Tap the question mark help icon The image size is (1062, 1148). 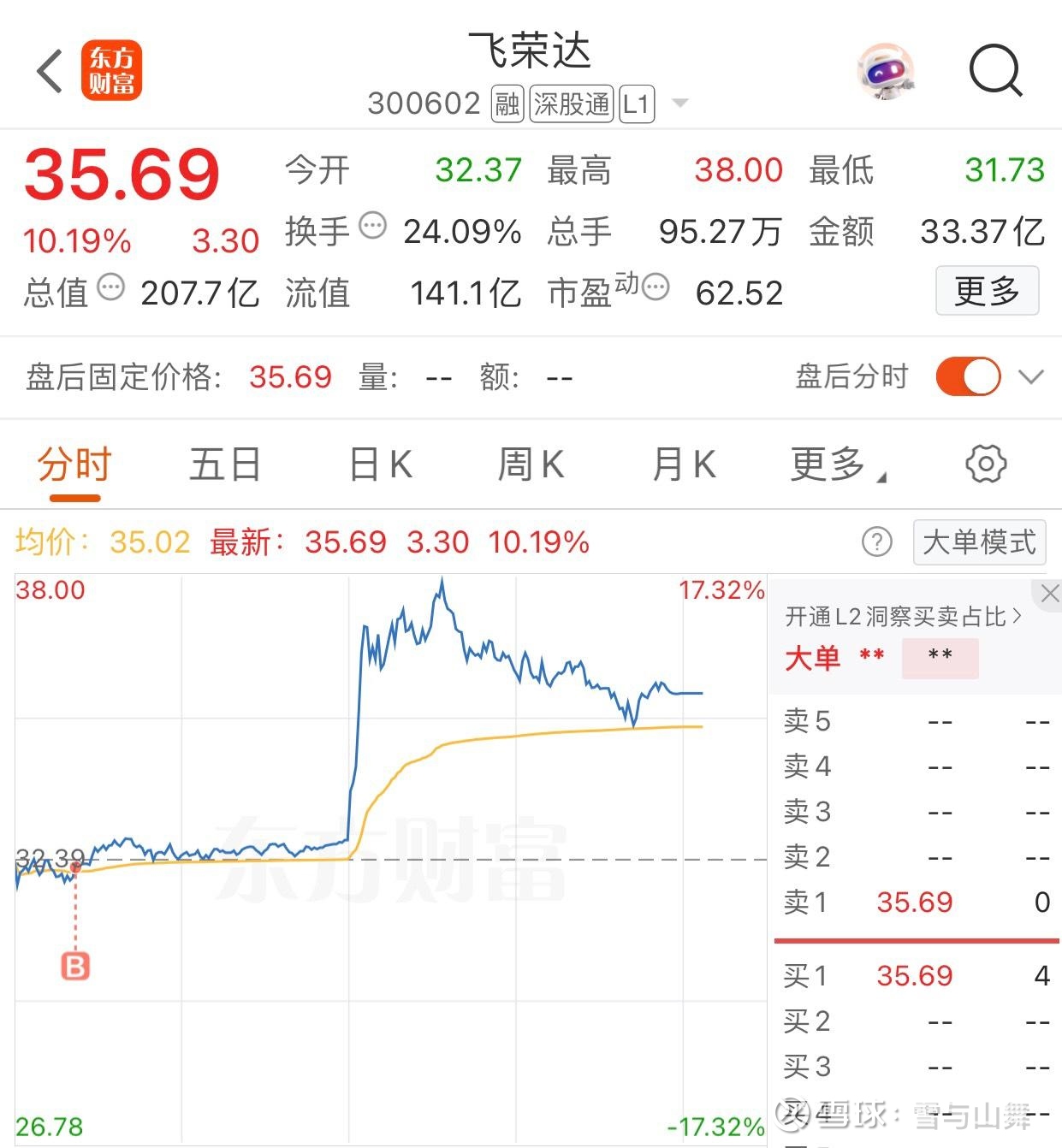tap(876, 541)
